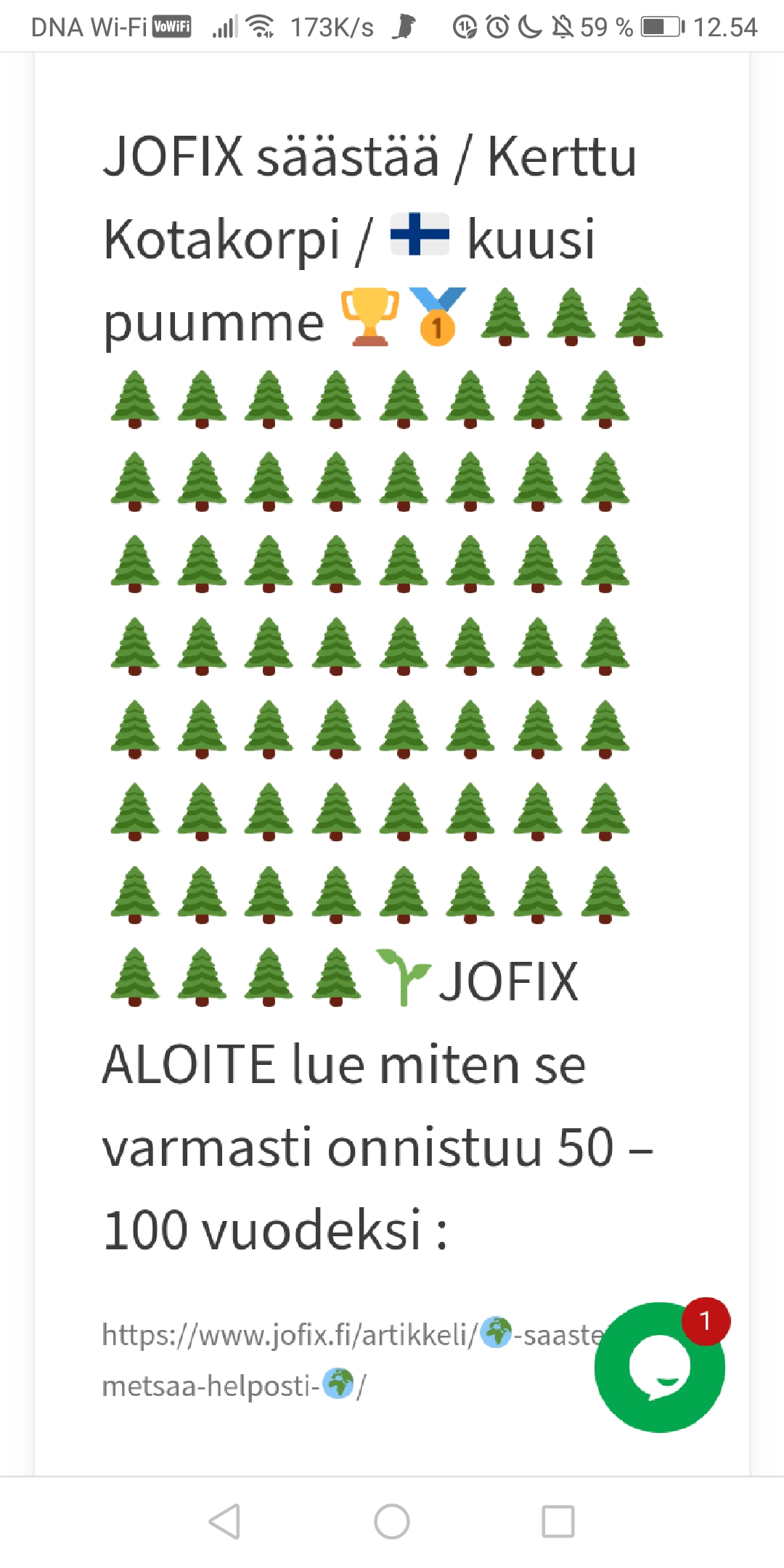Screen dimensions: 784x1568
Task: Open the green chat bubble widget
Action: tap(659, 1367)
